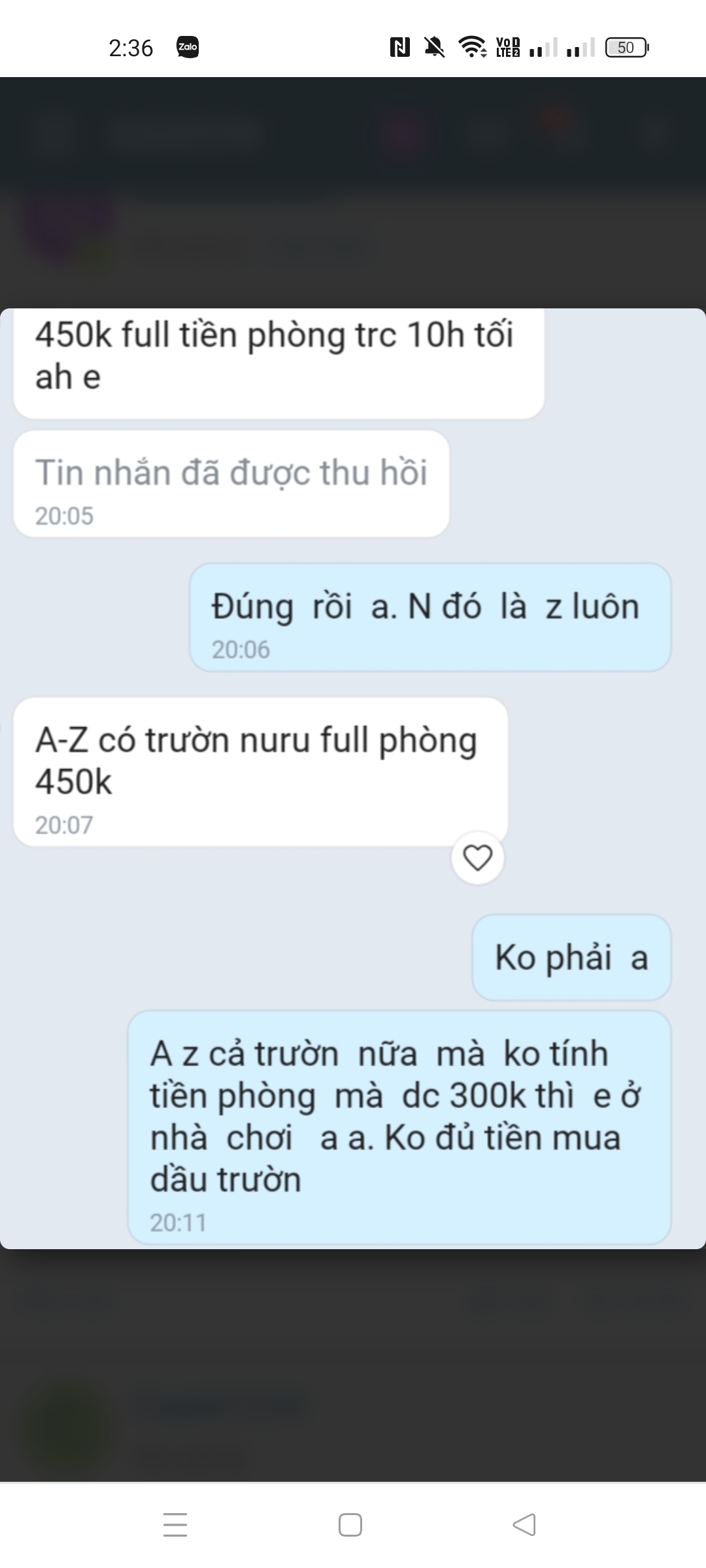Return to the home screen

[x=350, y=1525]
